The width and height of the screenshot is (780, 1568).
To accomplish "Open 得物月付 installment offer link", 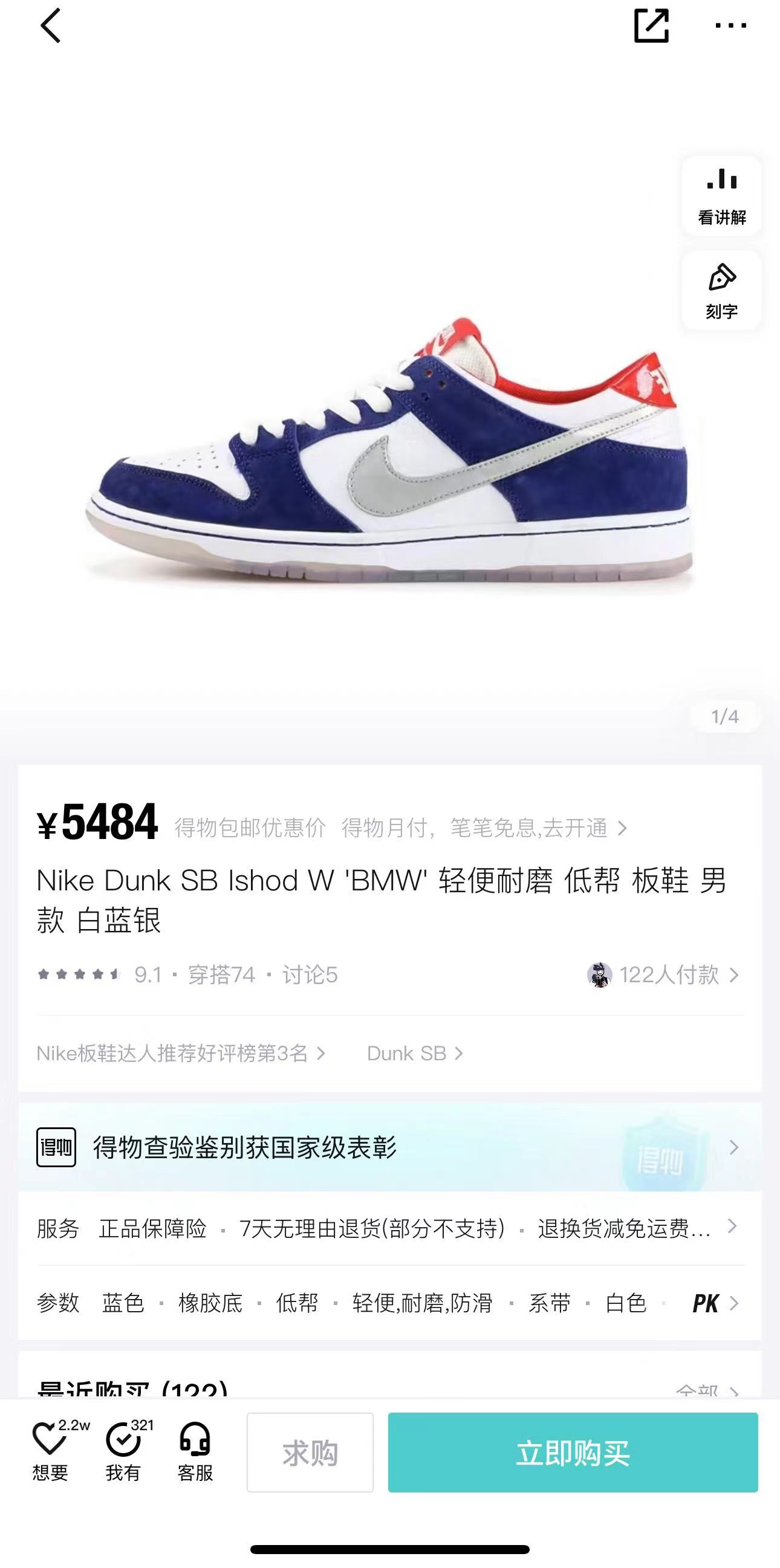I will 484,828.
